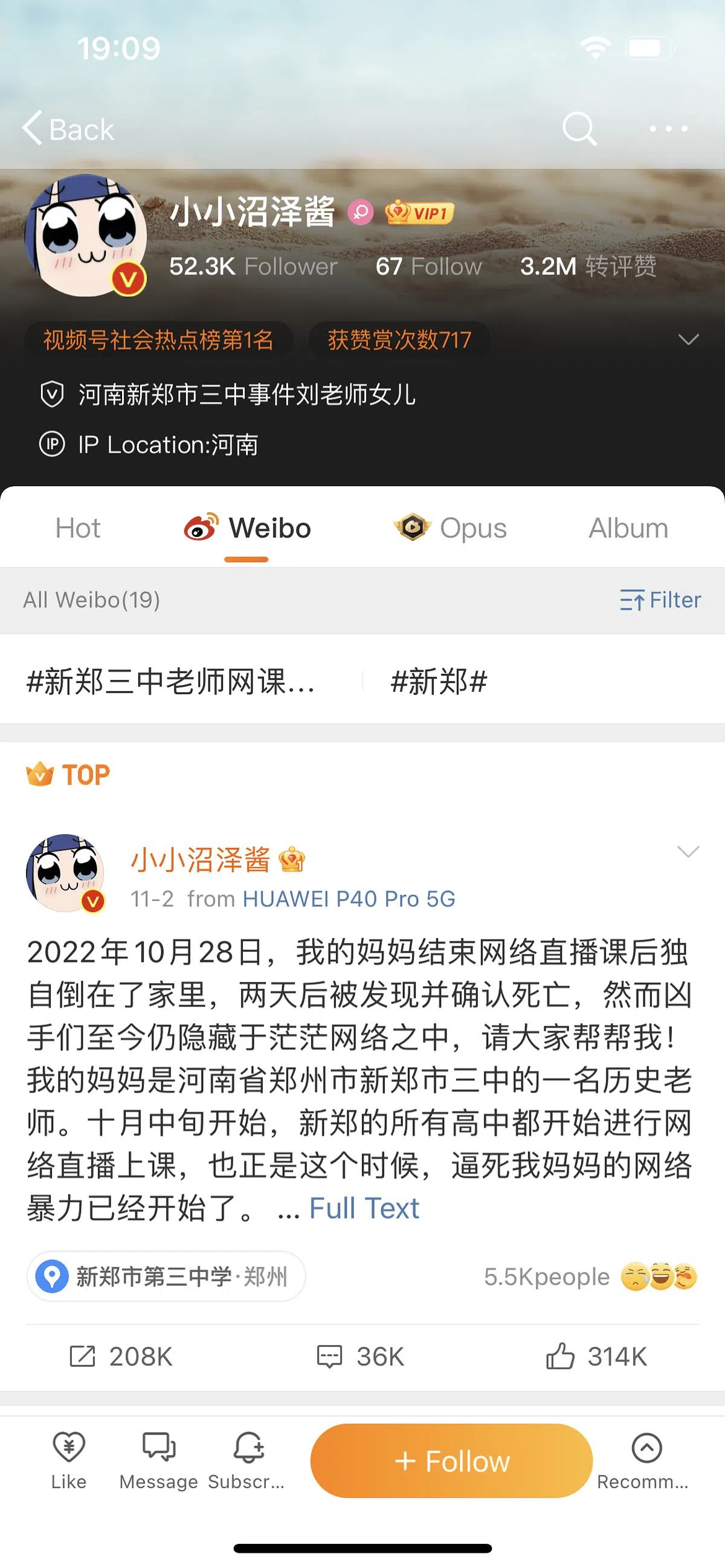Image resolution: width=725 pixels, height=1568 pixels.
Task: Open search with the magnifier icon
Action: [x=579, y=129]
